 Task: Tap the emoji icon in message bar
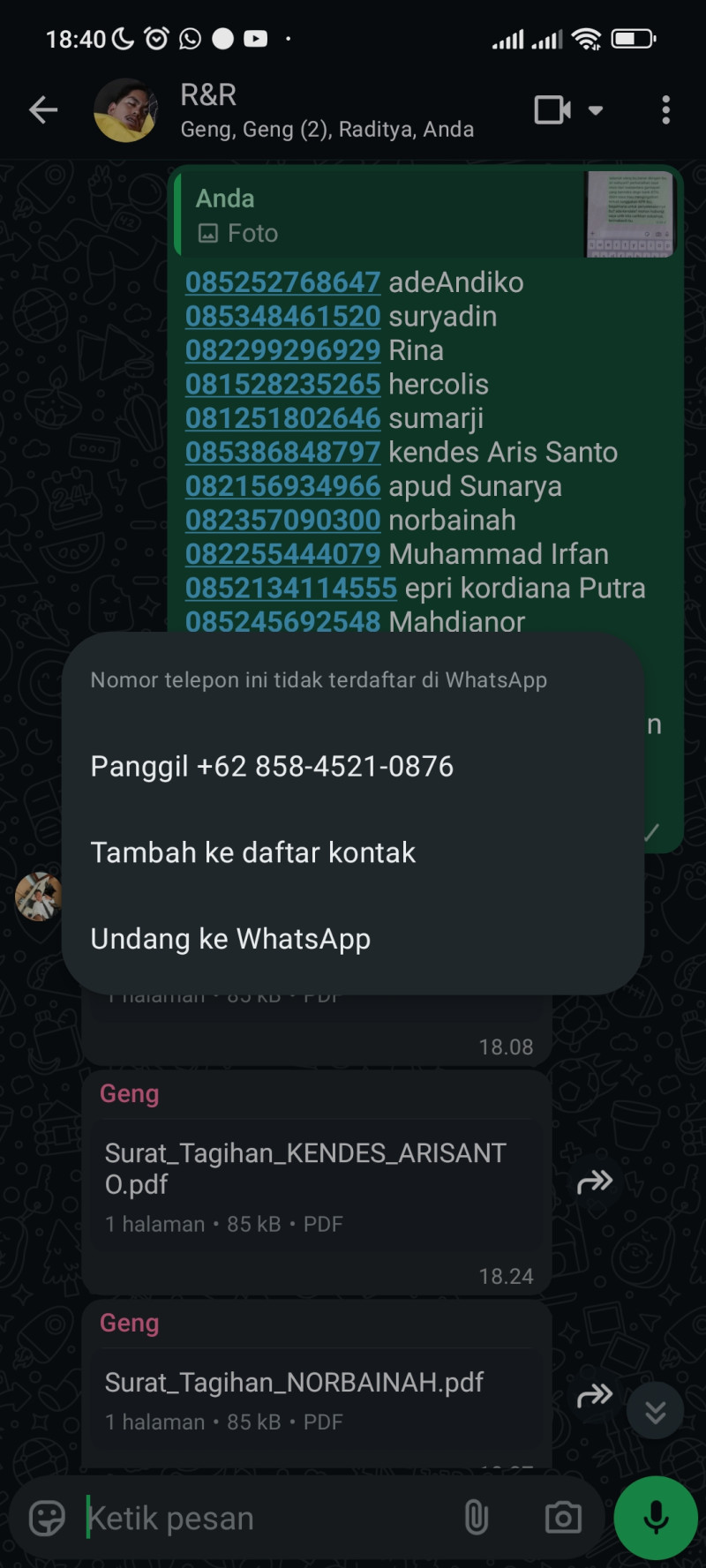tap(44, 1517)
